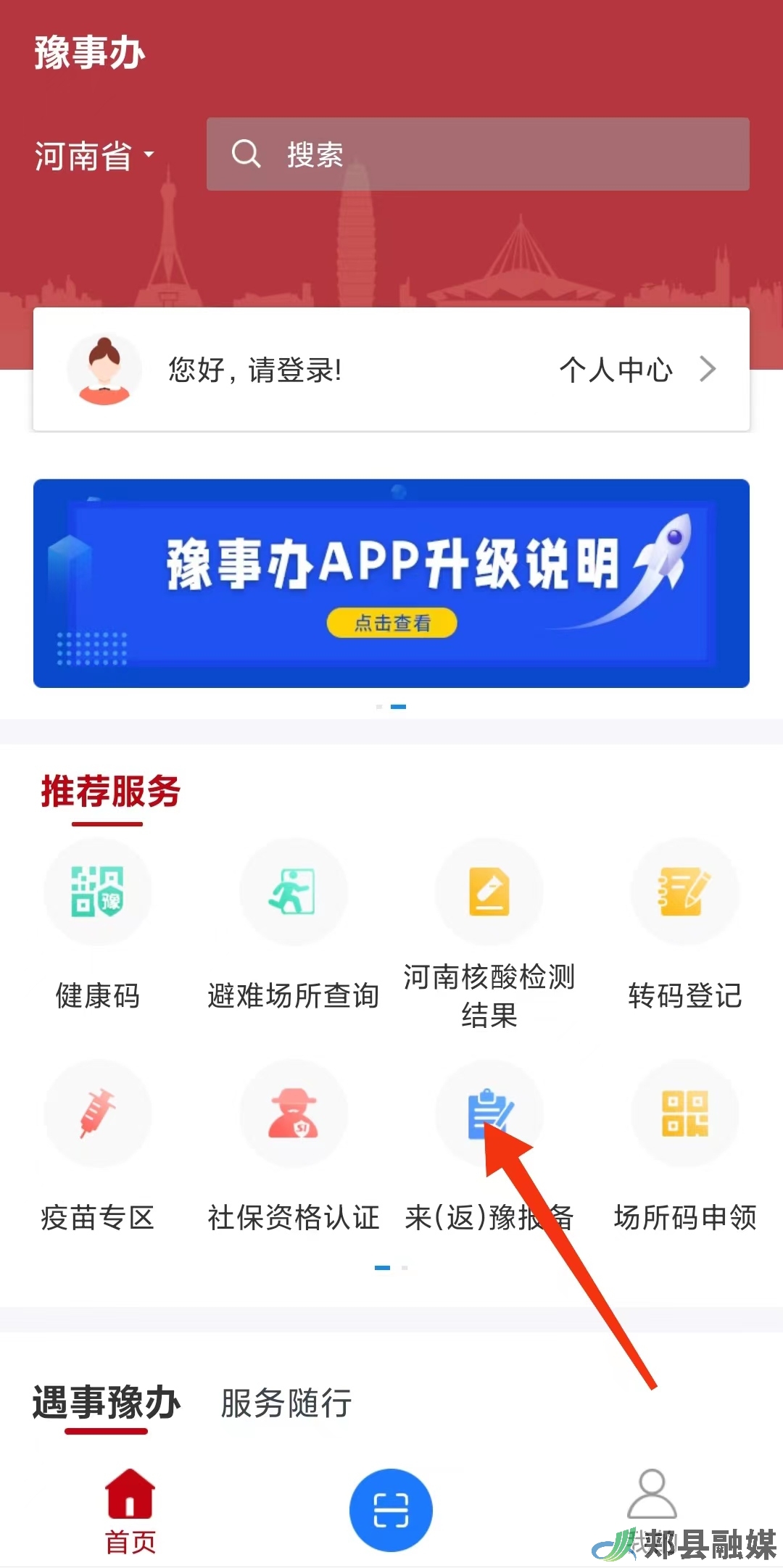This screenshot has height=1568, width=783.
Task: Tap the user avatar picture
Action: [104, 370]
